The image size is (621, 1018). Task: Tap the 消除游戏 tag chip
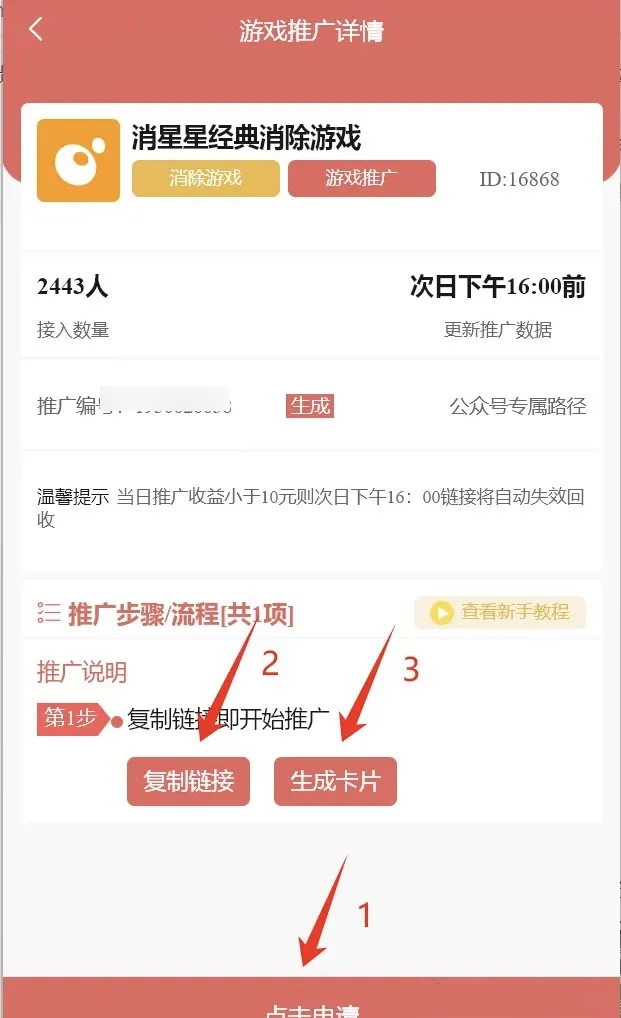pos(205,179)
